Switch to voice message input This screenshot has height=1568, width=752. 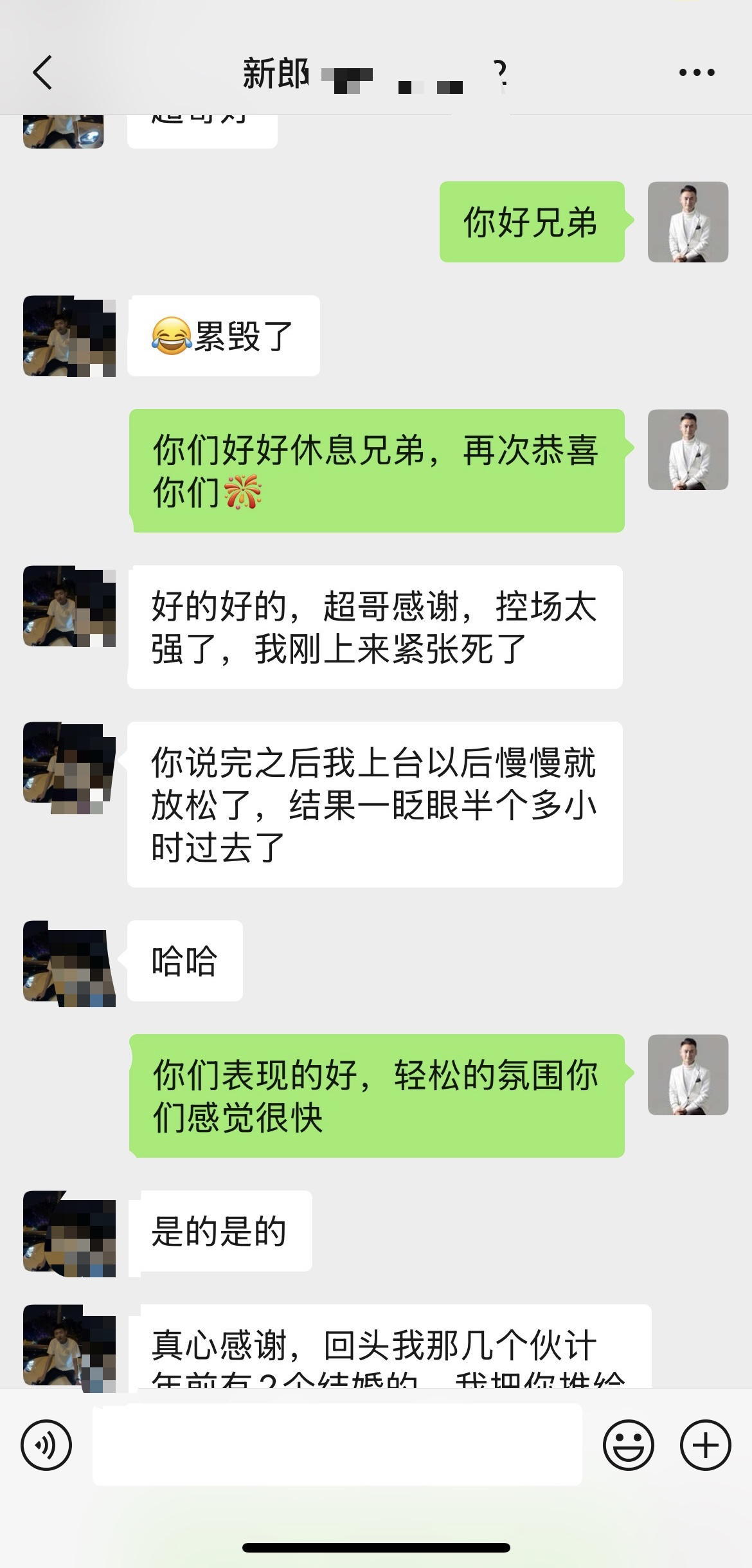click(x=46, y=1445)
